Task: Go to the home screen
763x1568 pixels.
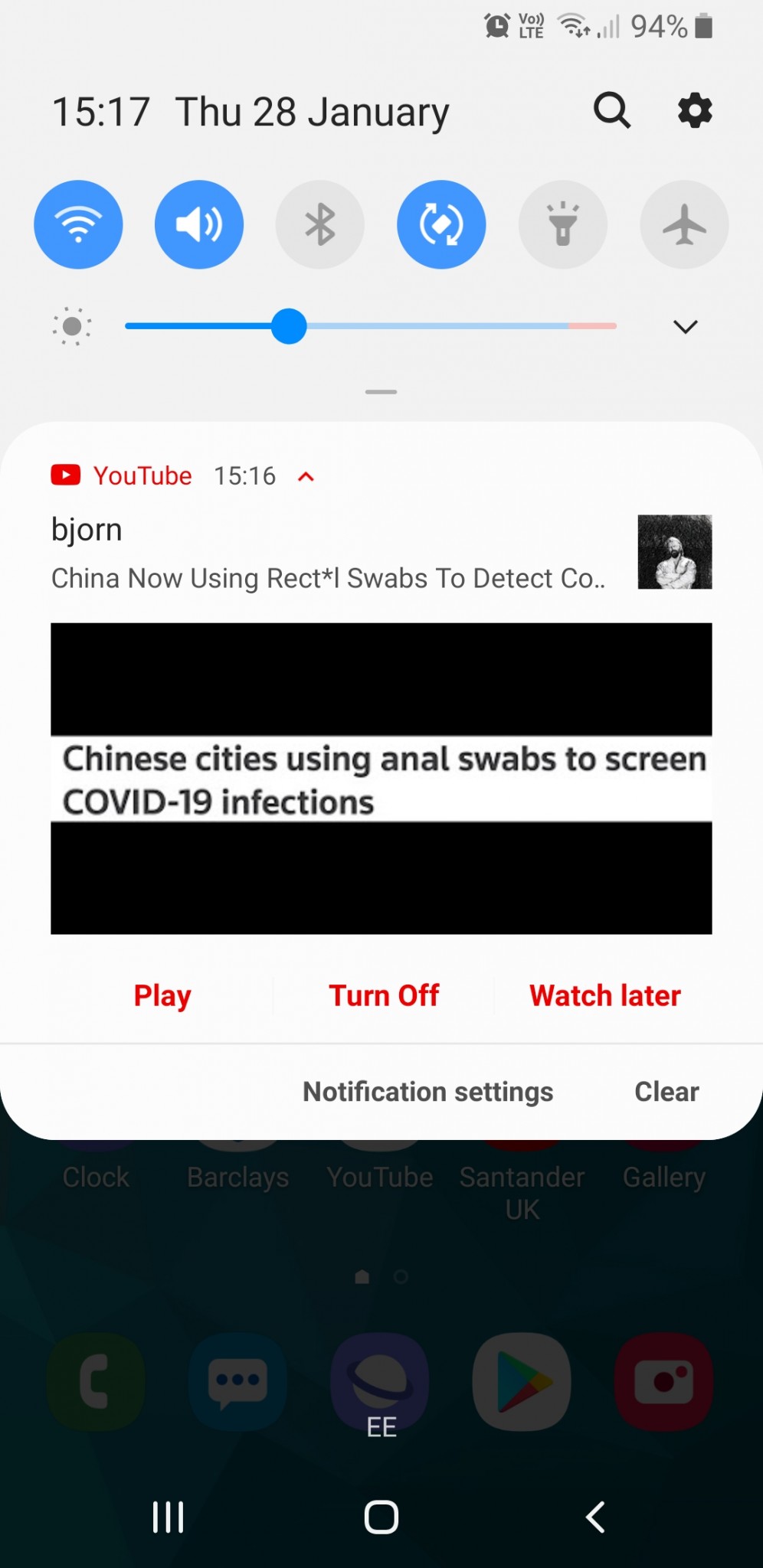Action: click(381, 1517)
